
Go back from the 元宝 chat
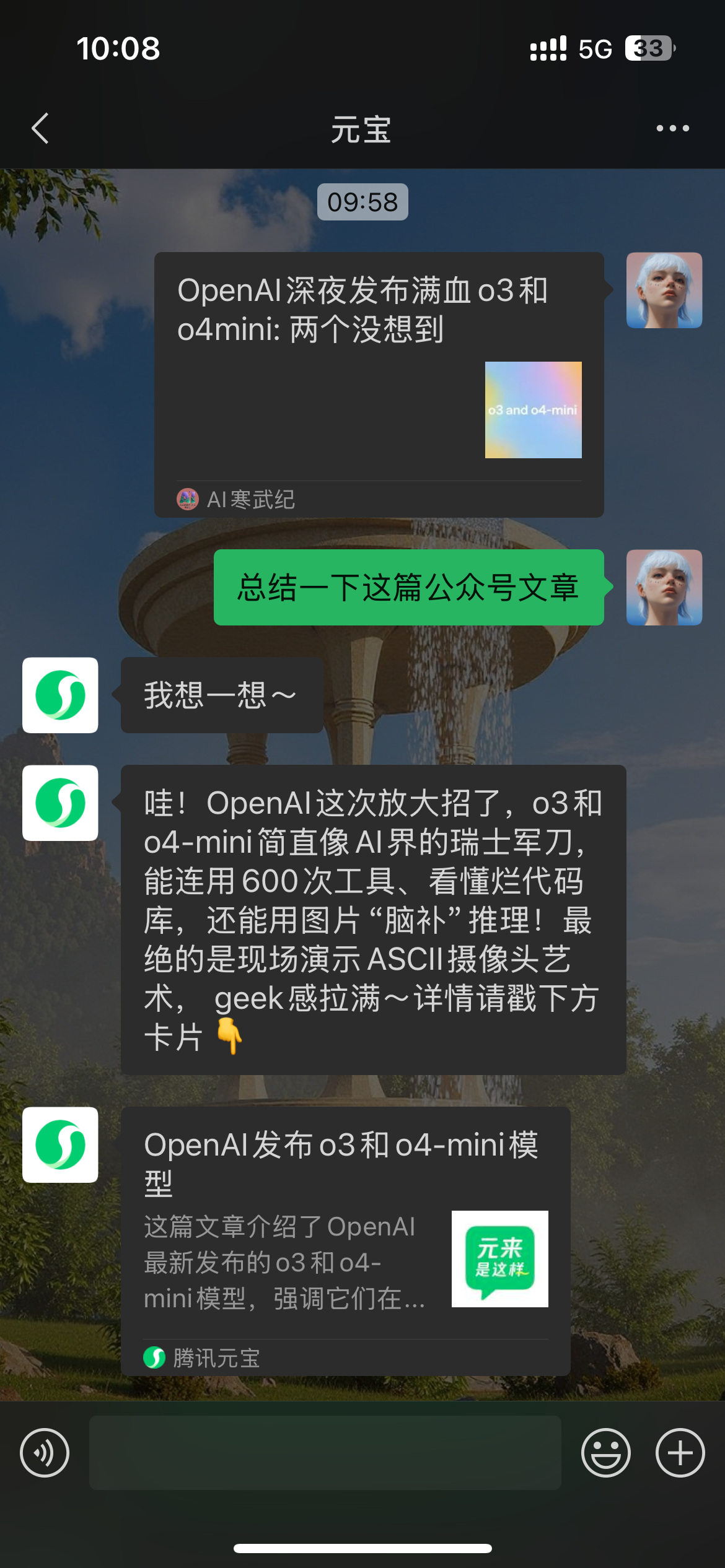pyautogui.click(x=40, y=129)
